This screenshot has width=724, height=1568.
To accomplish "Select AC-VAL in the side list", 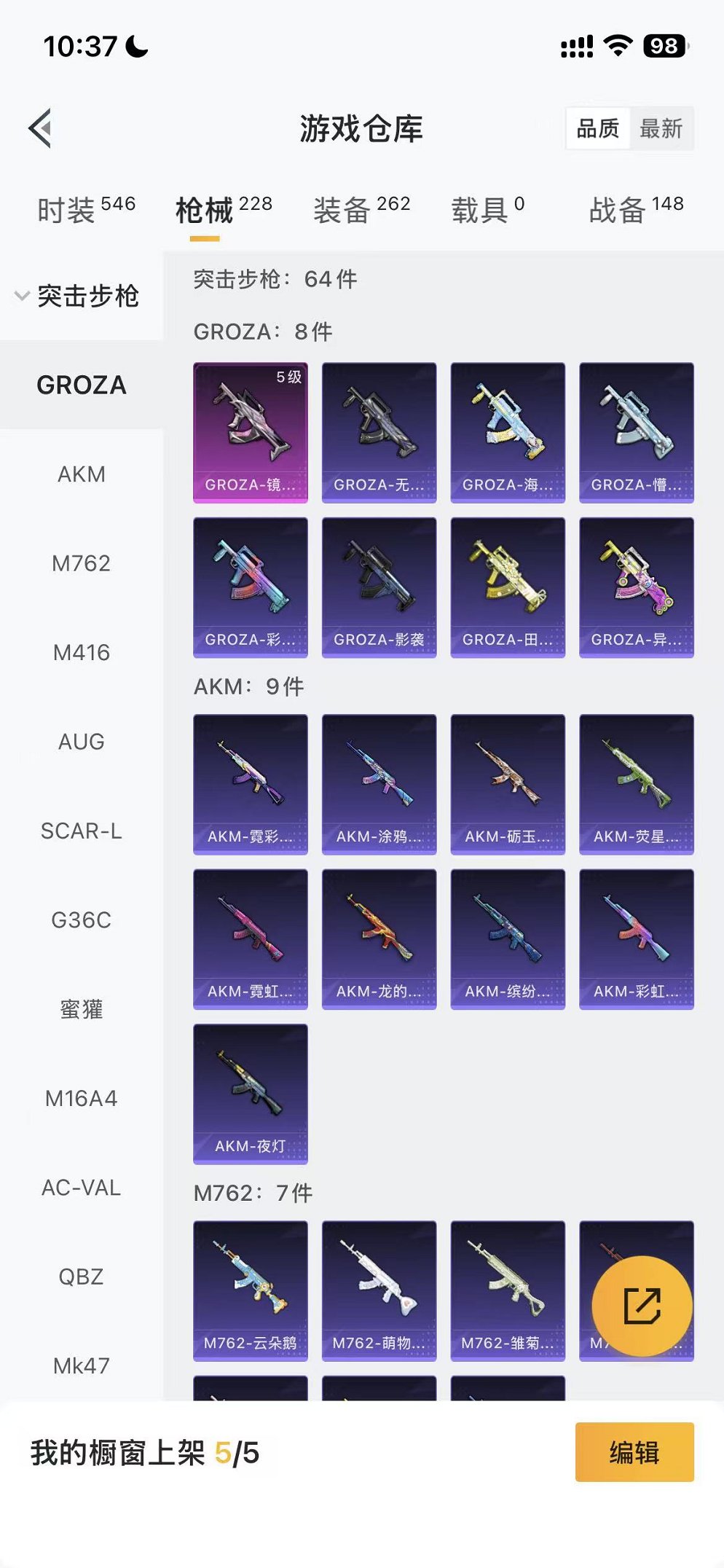I will click(x=82, y=1188).
